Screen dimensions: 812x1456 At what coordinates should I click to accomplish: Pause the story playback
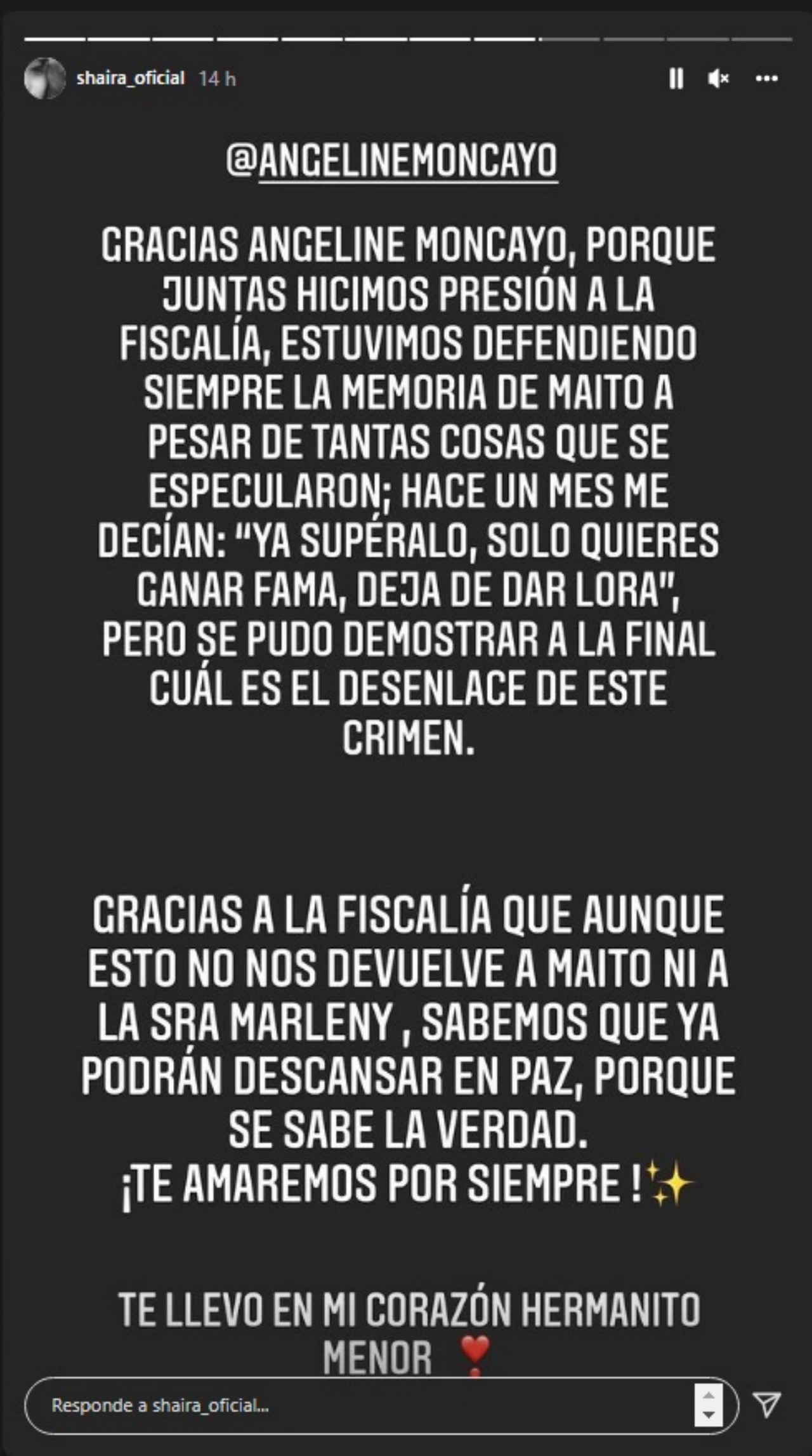coord(676,79)
